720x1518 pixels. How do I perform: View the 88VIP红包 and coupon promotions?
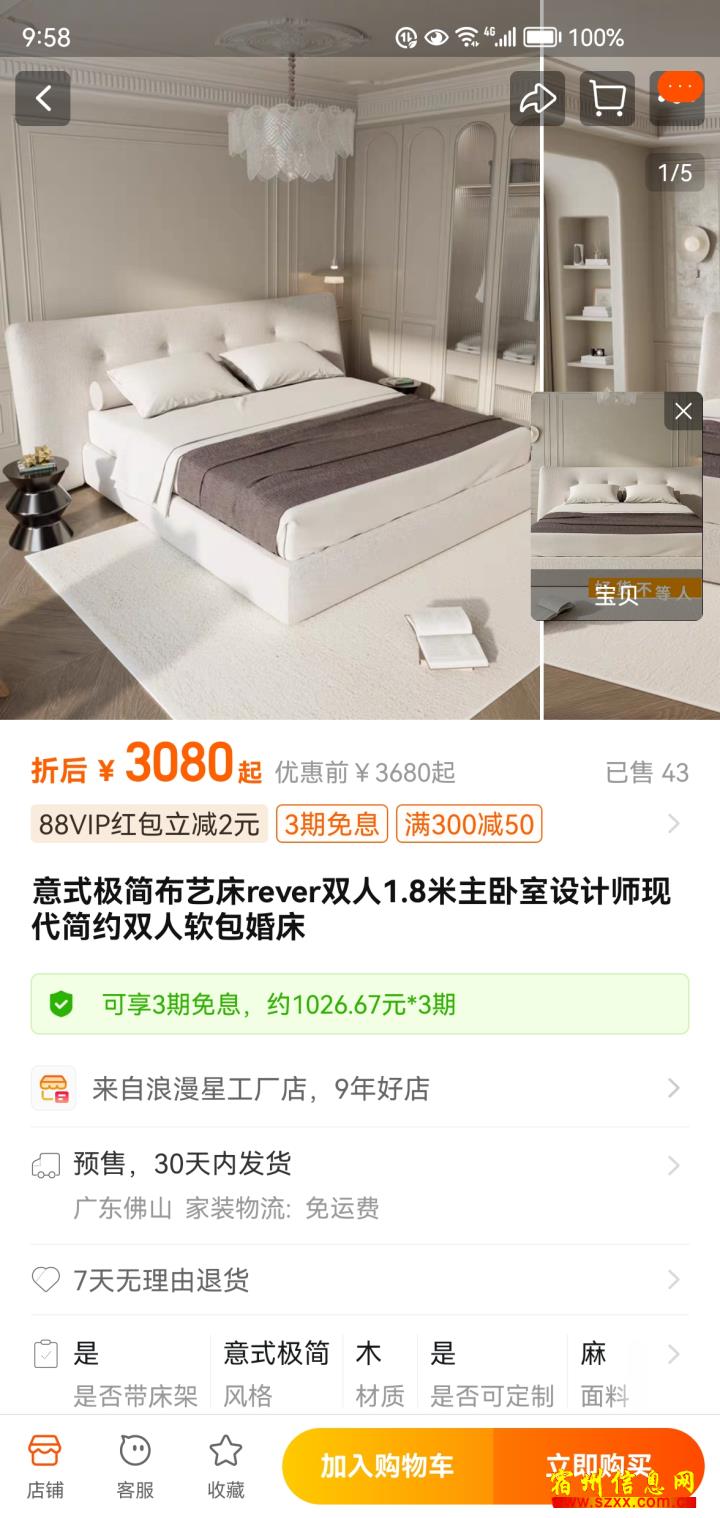pos(360,824)
